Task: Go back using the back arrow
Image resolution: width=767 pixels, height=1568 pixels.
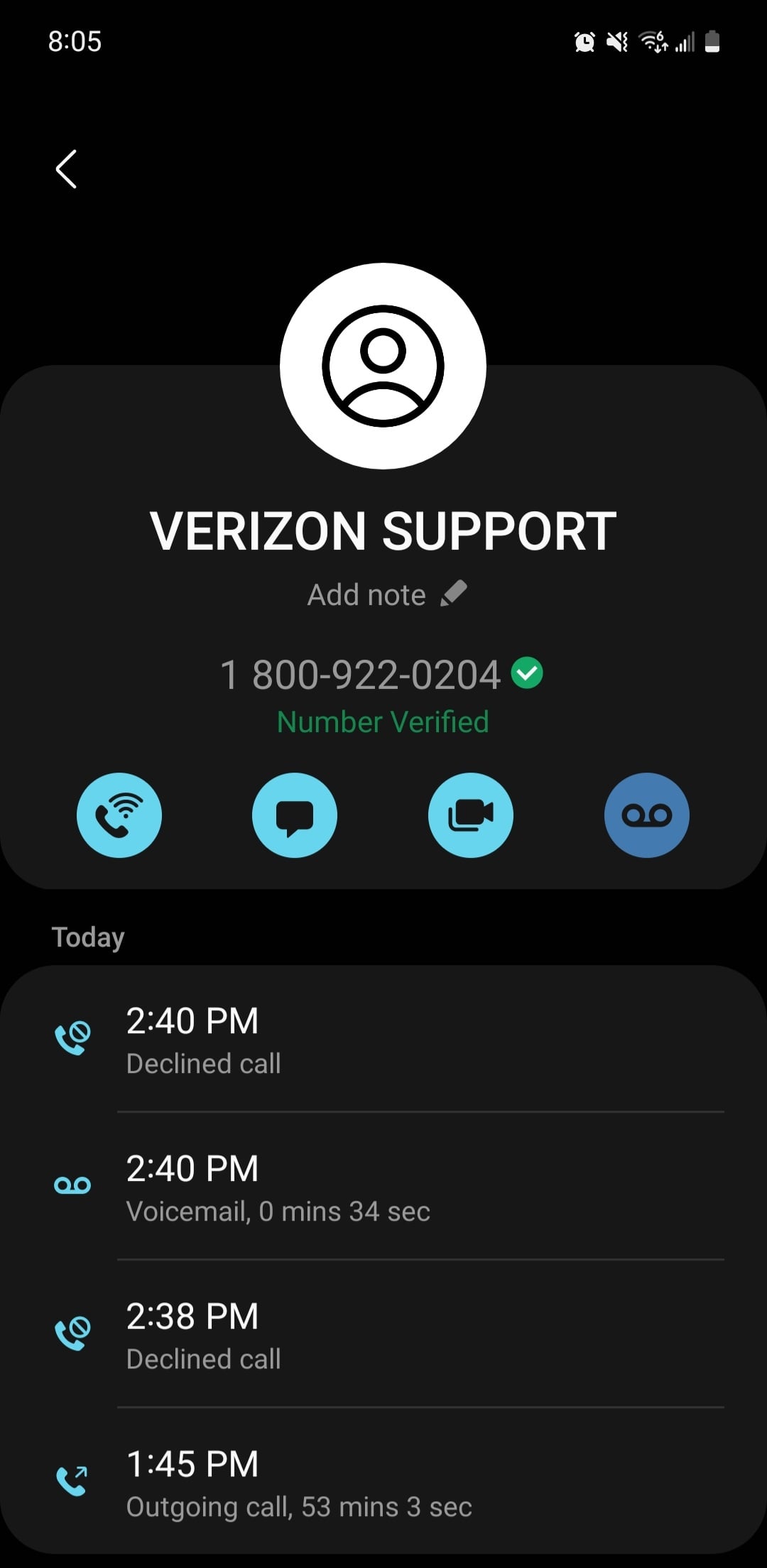Action: 66,169
